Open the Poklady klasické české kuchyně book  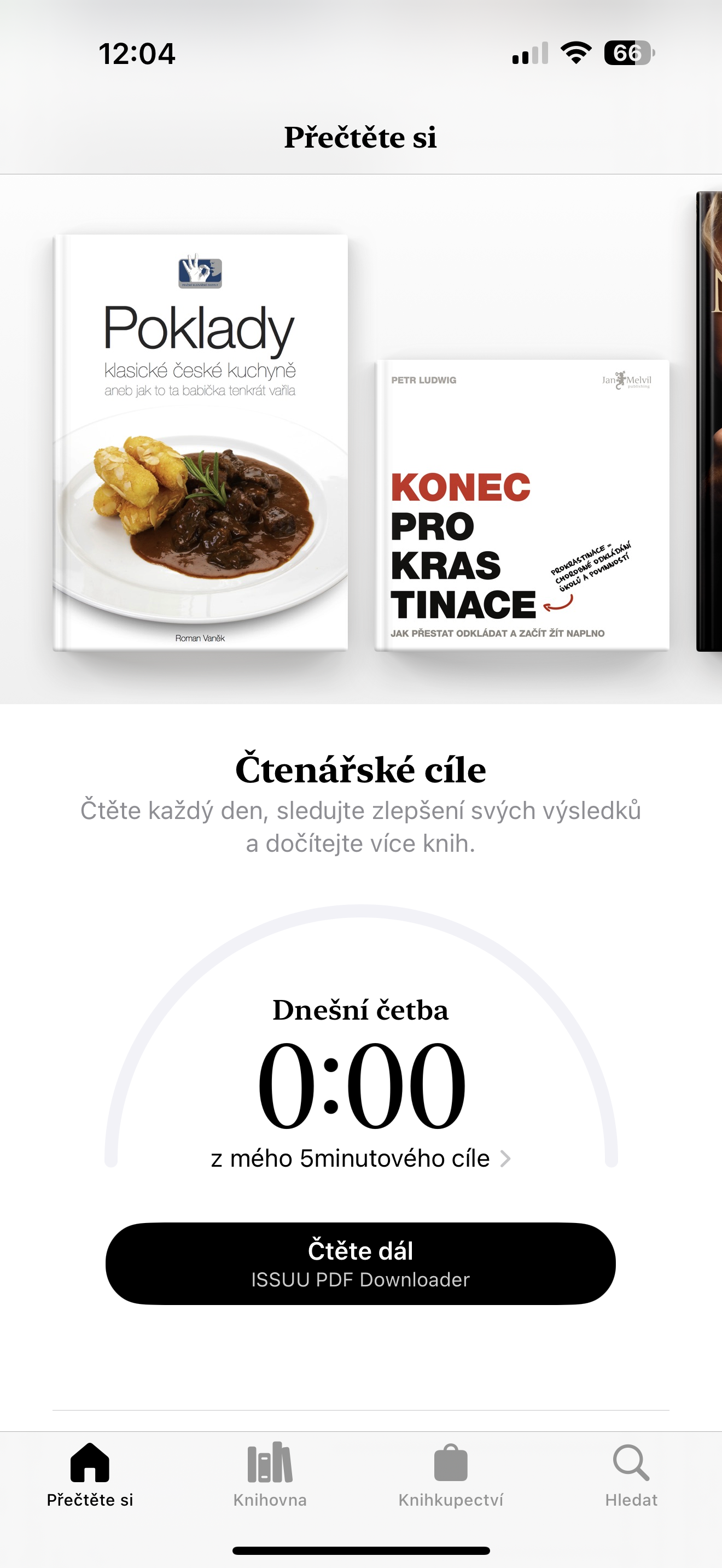(x=200, y=443)
